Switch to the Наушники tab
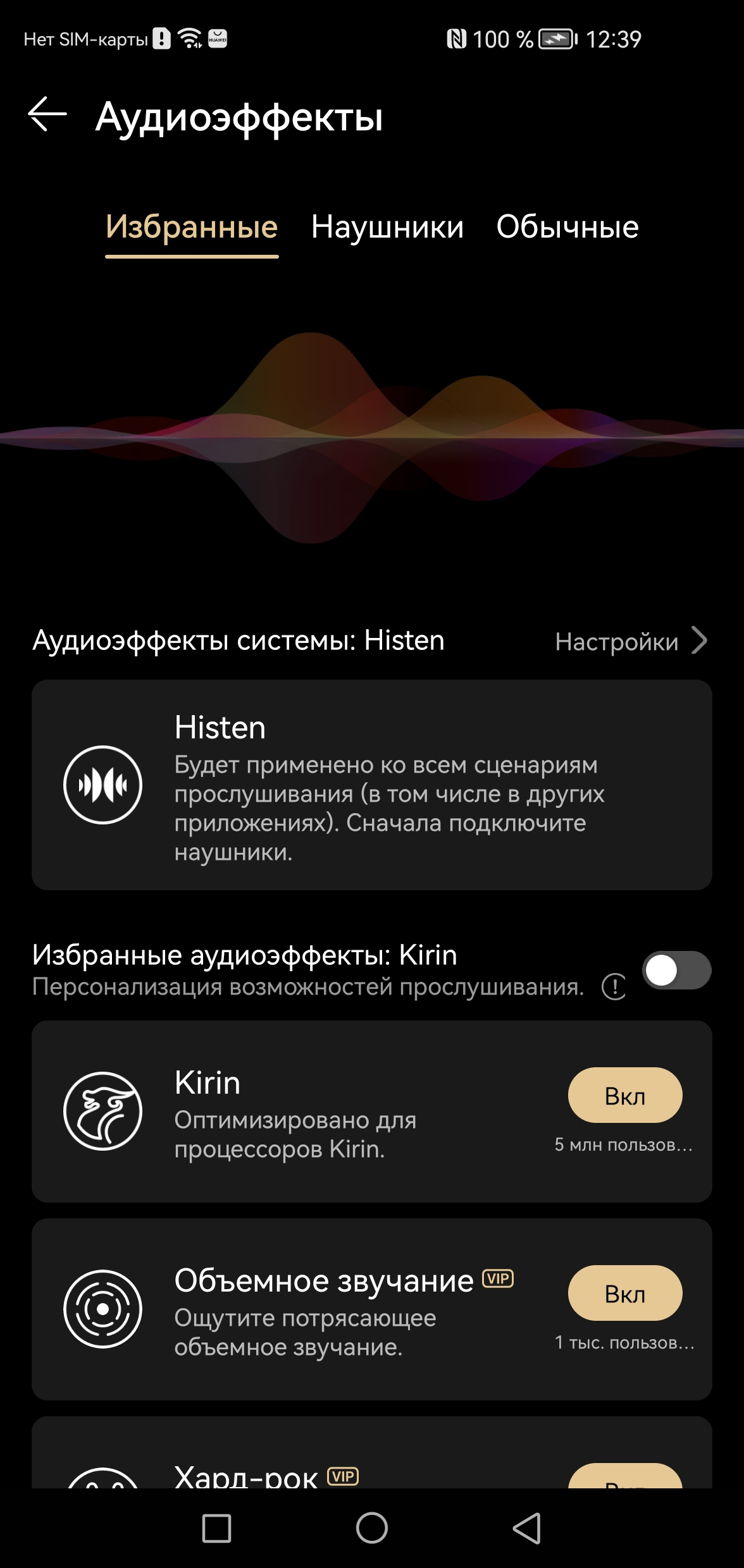744x1568 pixels. tap(387, 227)
